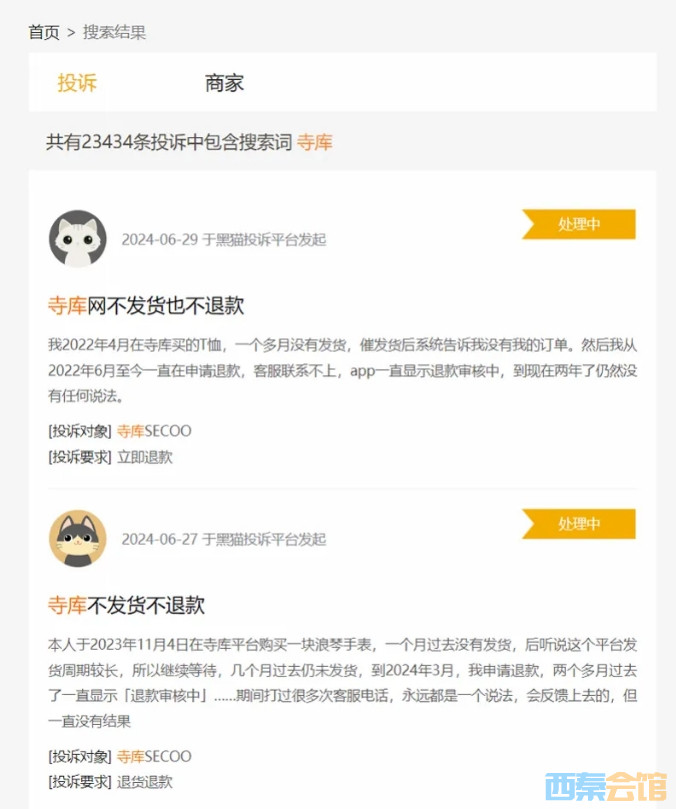Open complaint titled 寺库不发货不退款
This screenshot has height=809, width=676.
click(126, 605)
